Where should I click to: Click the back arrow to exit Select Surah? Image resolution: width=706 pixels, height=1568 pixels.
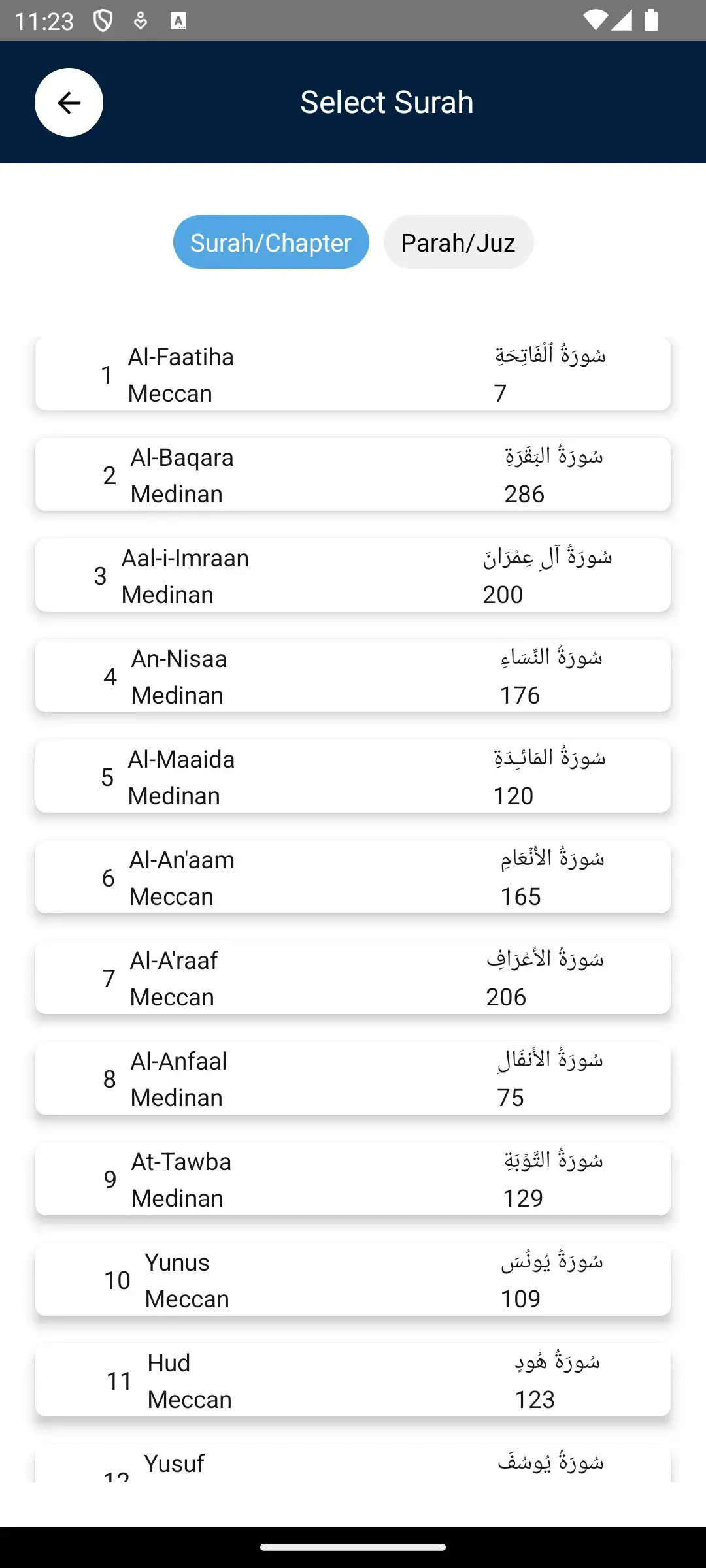click(68, 102)
